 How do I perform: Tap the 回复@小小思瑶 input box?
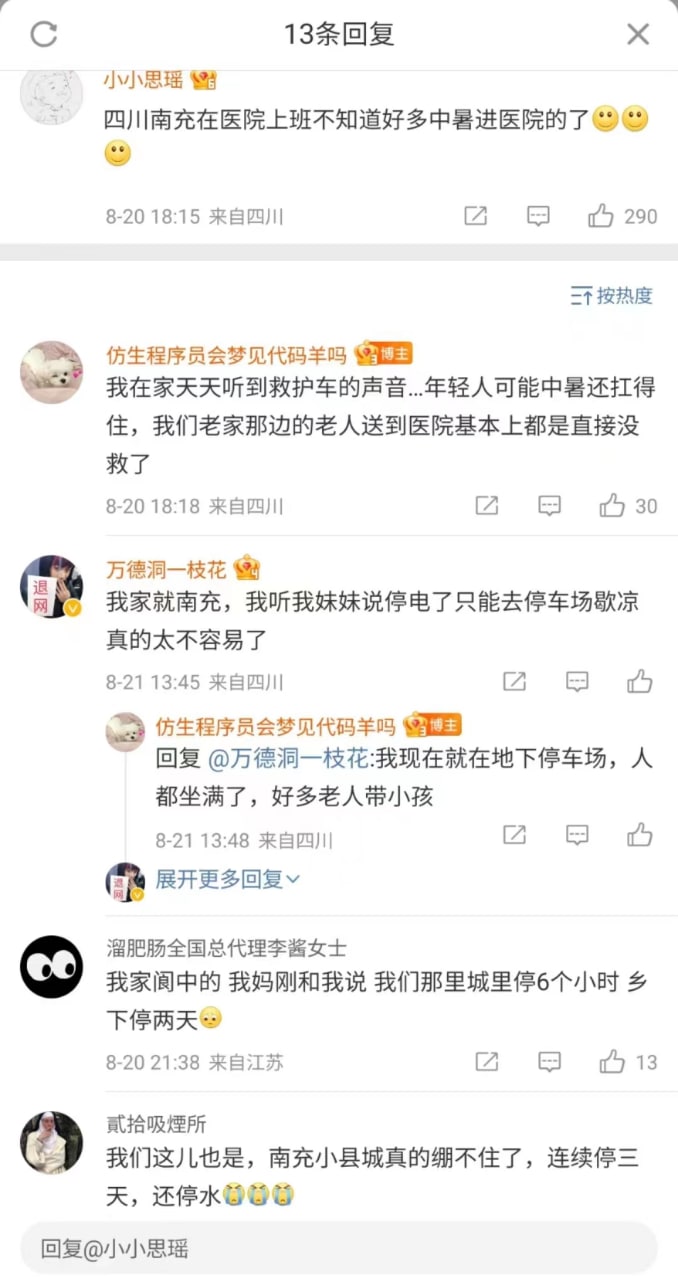pyautogui.click(x=339, y=1248)
